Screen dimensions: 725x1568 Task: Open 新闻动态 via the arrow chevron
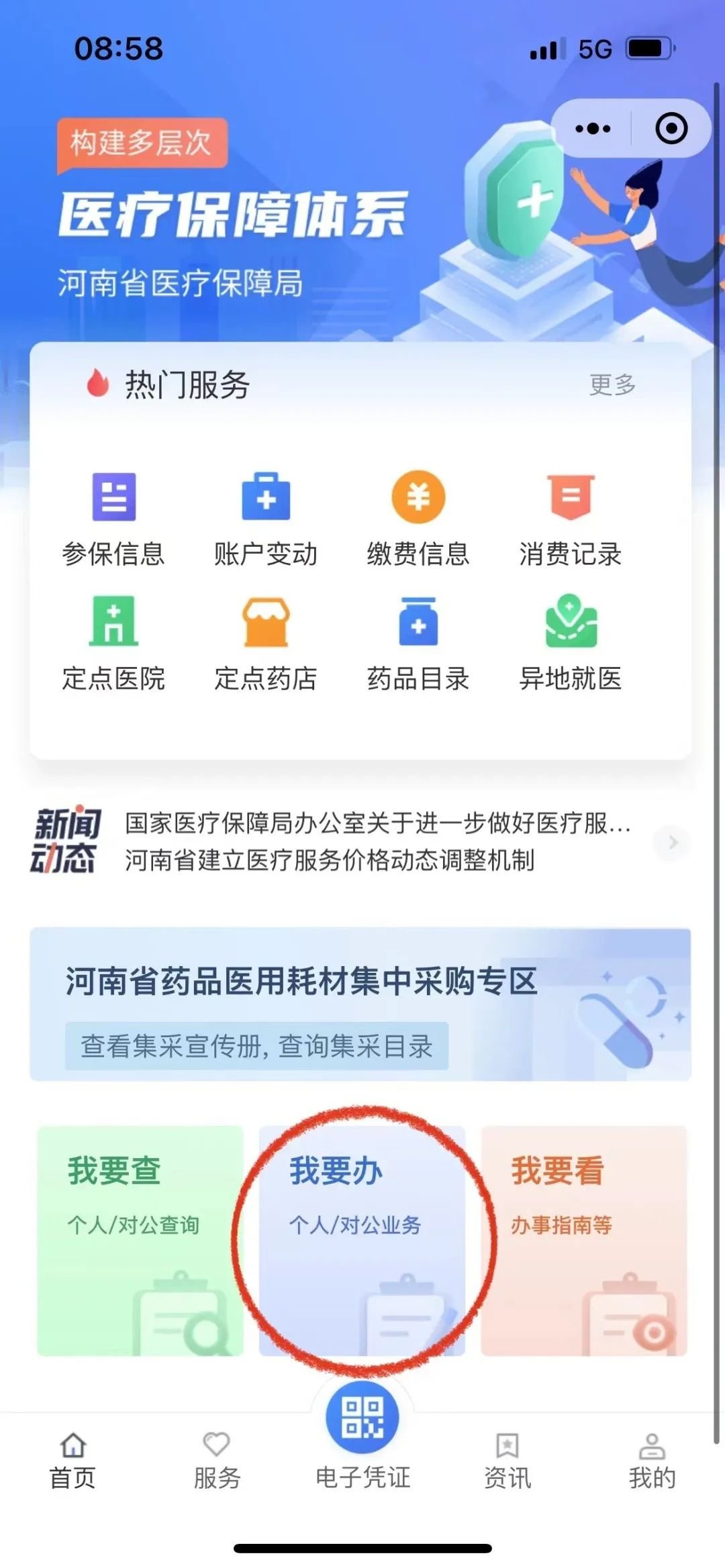(673, 841)
